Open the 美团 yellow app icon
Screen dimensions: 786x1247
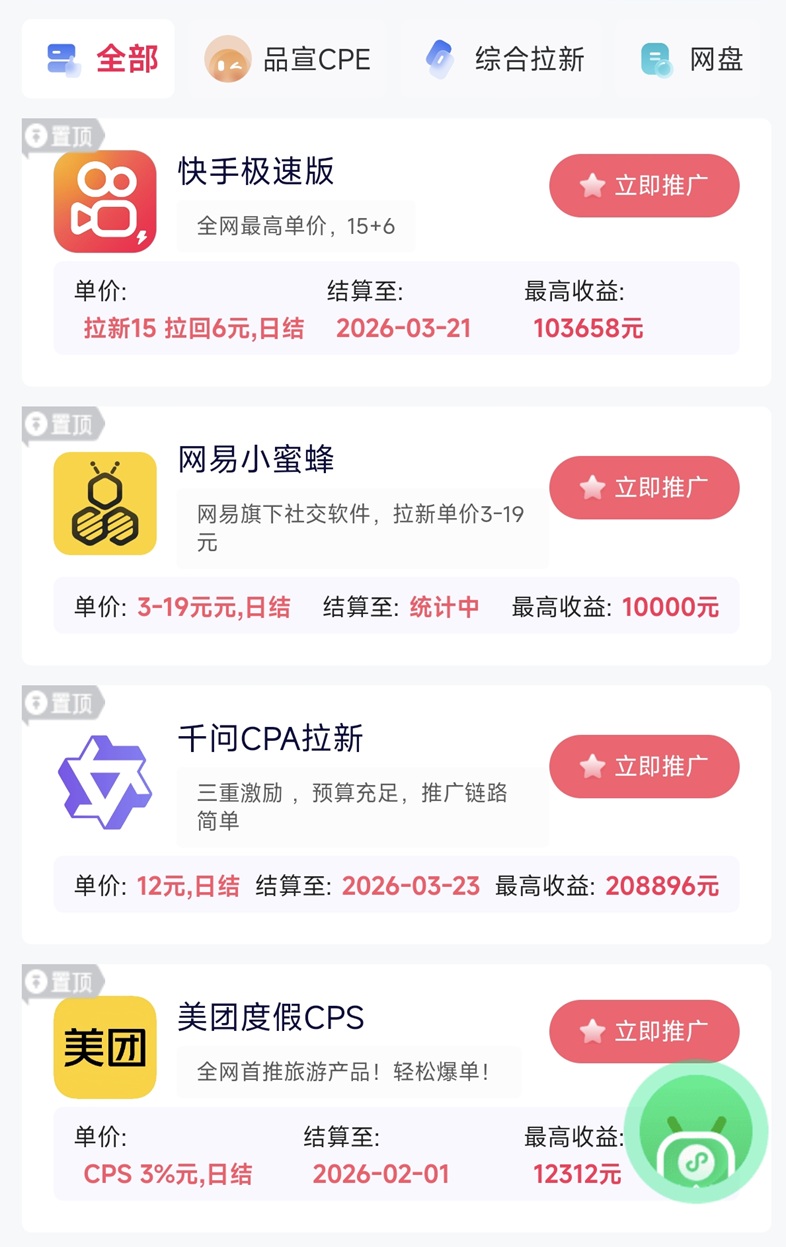click(x=105, y=1046)
